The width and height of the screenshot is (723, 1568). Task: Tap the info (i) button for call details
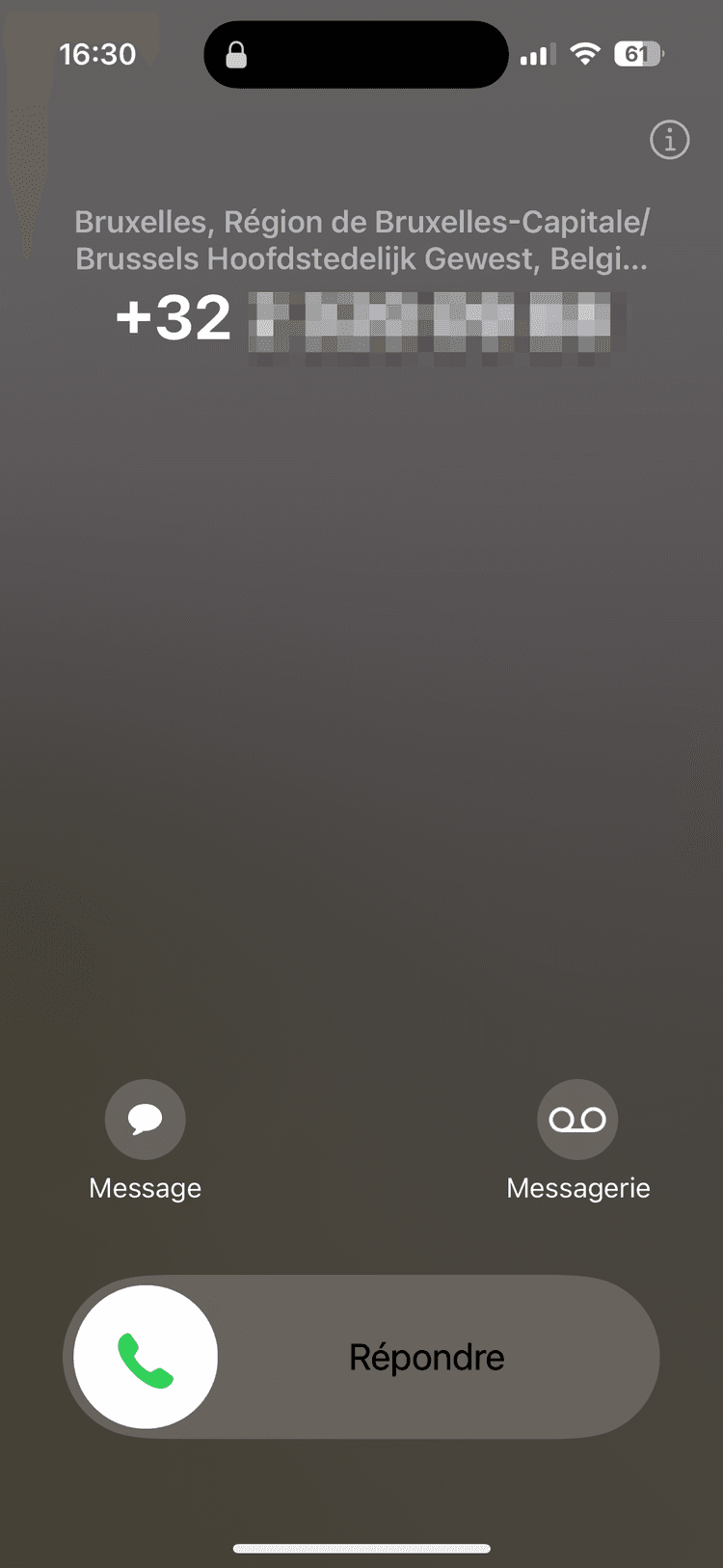pyautogui.click(x=669, y=140)
